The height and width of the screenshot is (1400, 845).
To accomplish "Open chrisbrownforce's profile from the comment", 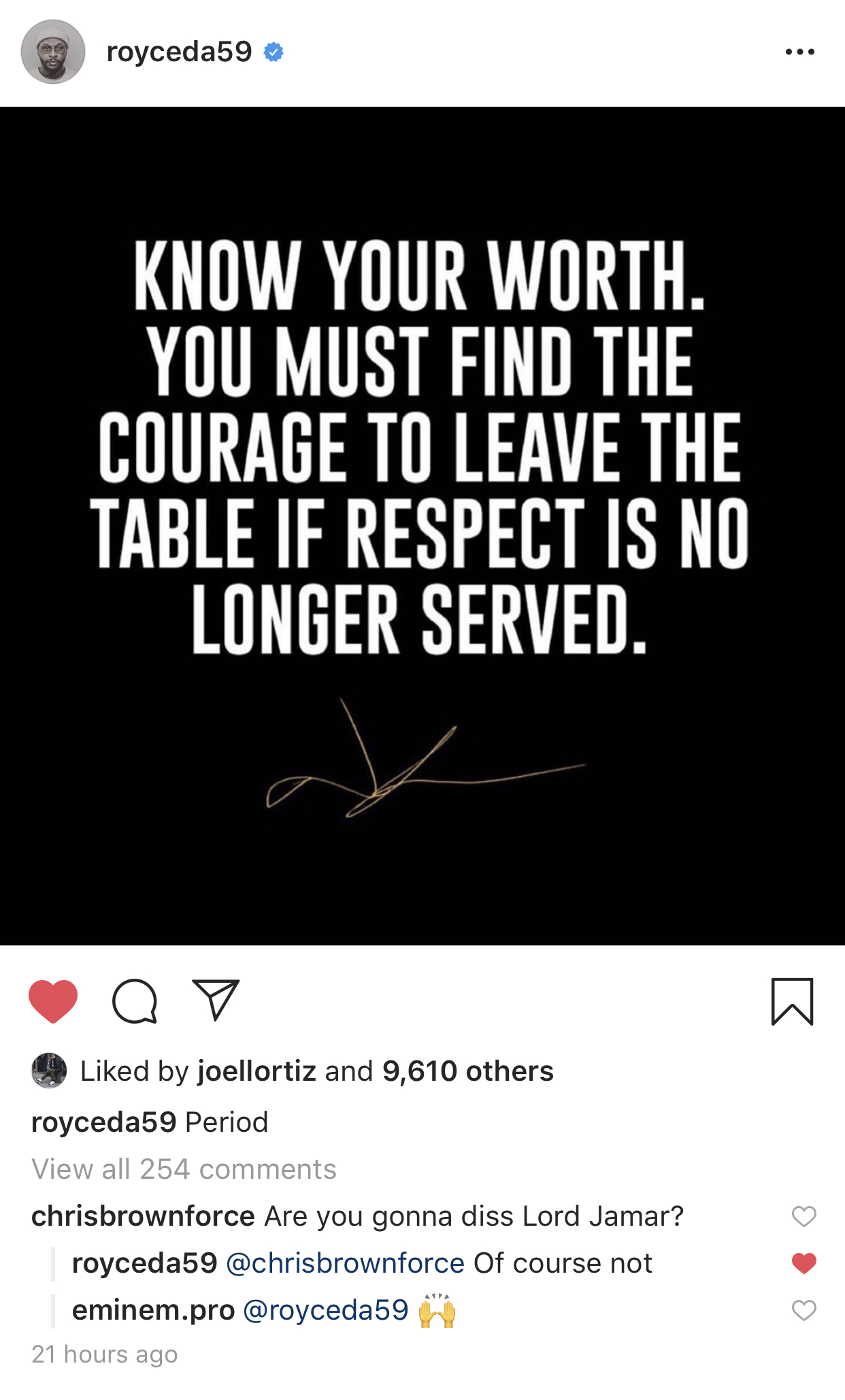I will tap(144, 1216).
